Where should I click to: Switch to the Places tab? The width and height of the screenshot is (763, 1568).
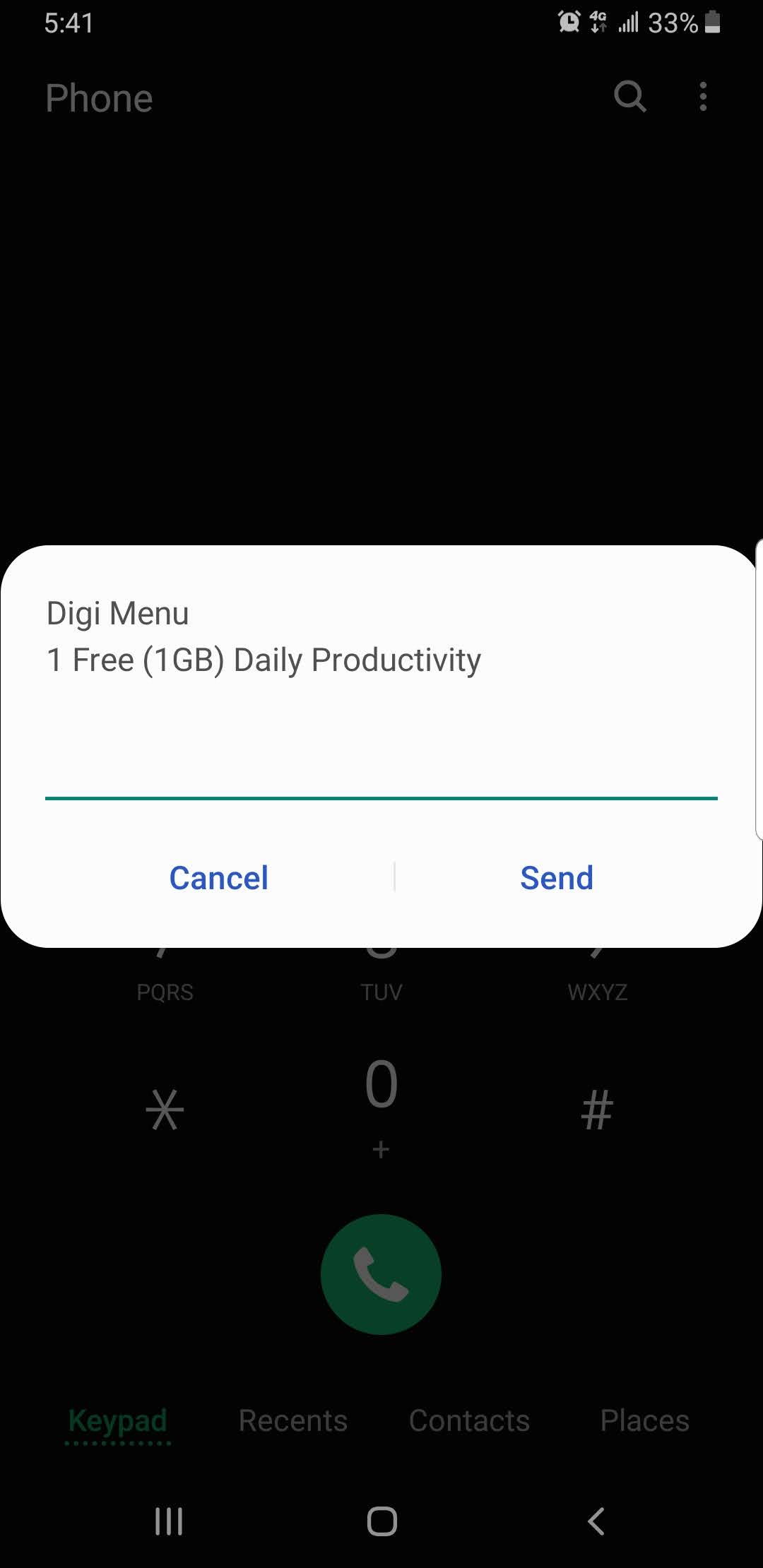click(x=644, y=1420)
